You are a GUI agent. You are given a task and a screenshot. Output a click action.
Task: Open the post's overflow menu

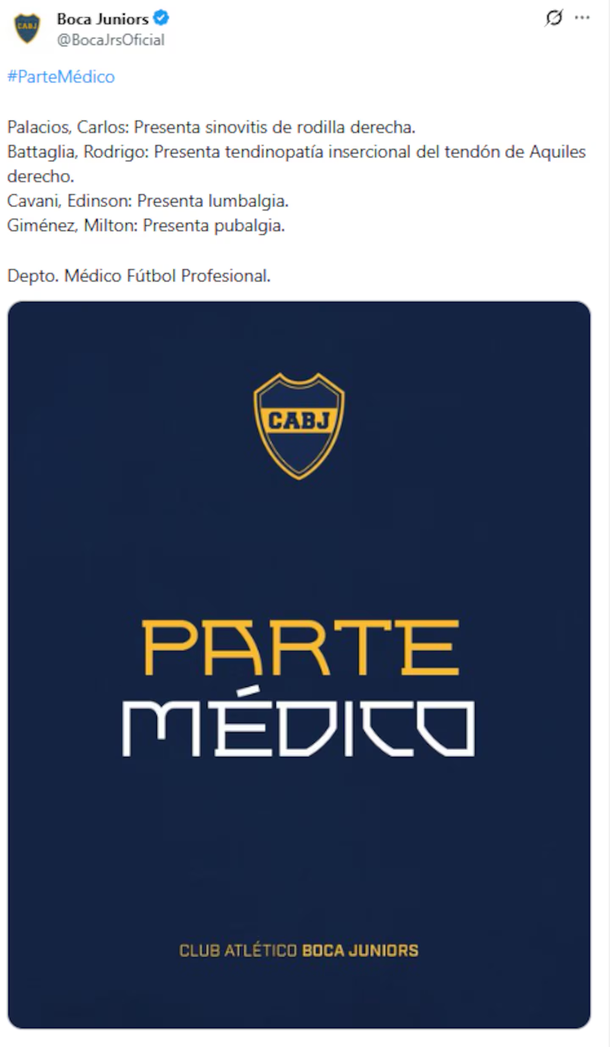coord(583,18)
